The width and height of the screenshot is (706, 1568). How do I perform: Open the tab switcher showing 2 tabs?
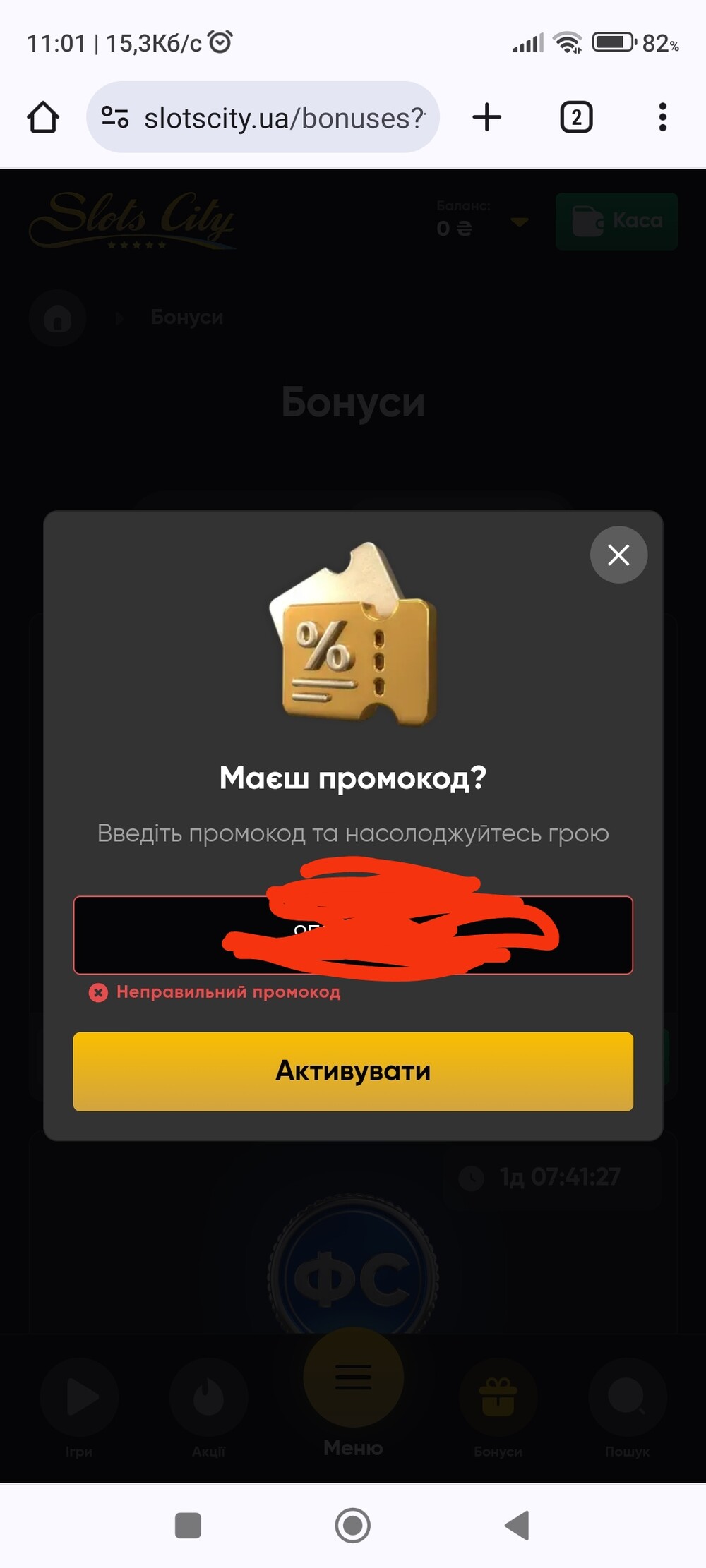(x=576, y=117)
